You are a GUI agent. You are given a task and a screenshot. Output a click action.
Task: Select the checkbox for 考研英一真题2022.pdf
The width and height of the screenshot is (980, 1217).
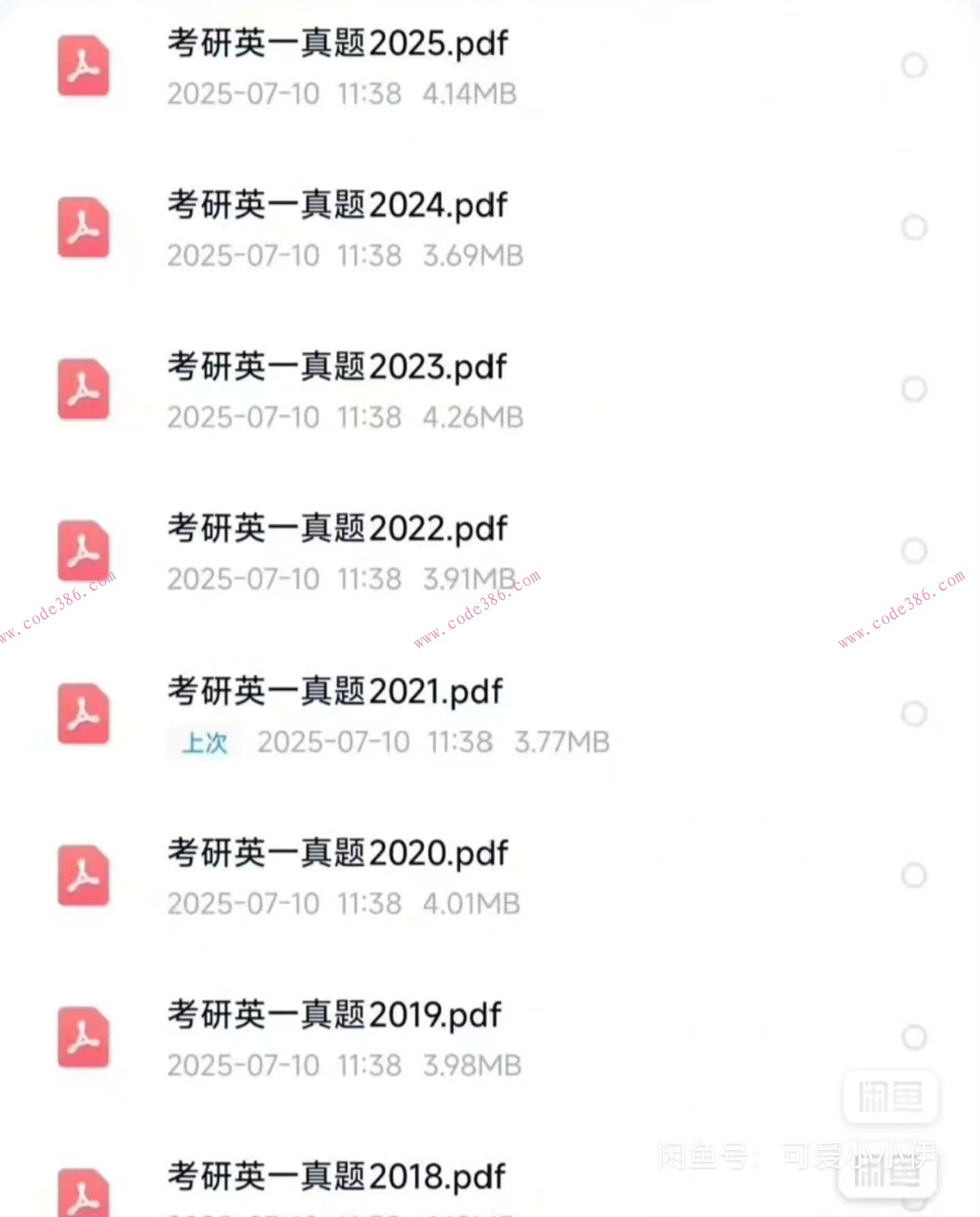[914, 551]
